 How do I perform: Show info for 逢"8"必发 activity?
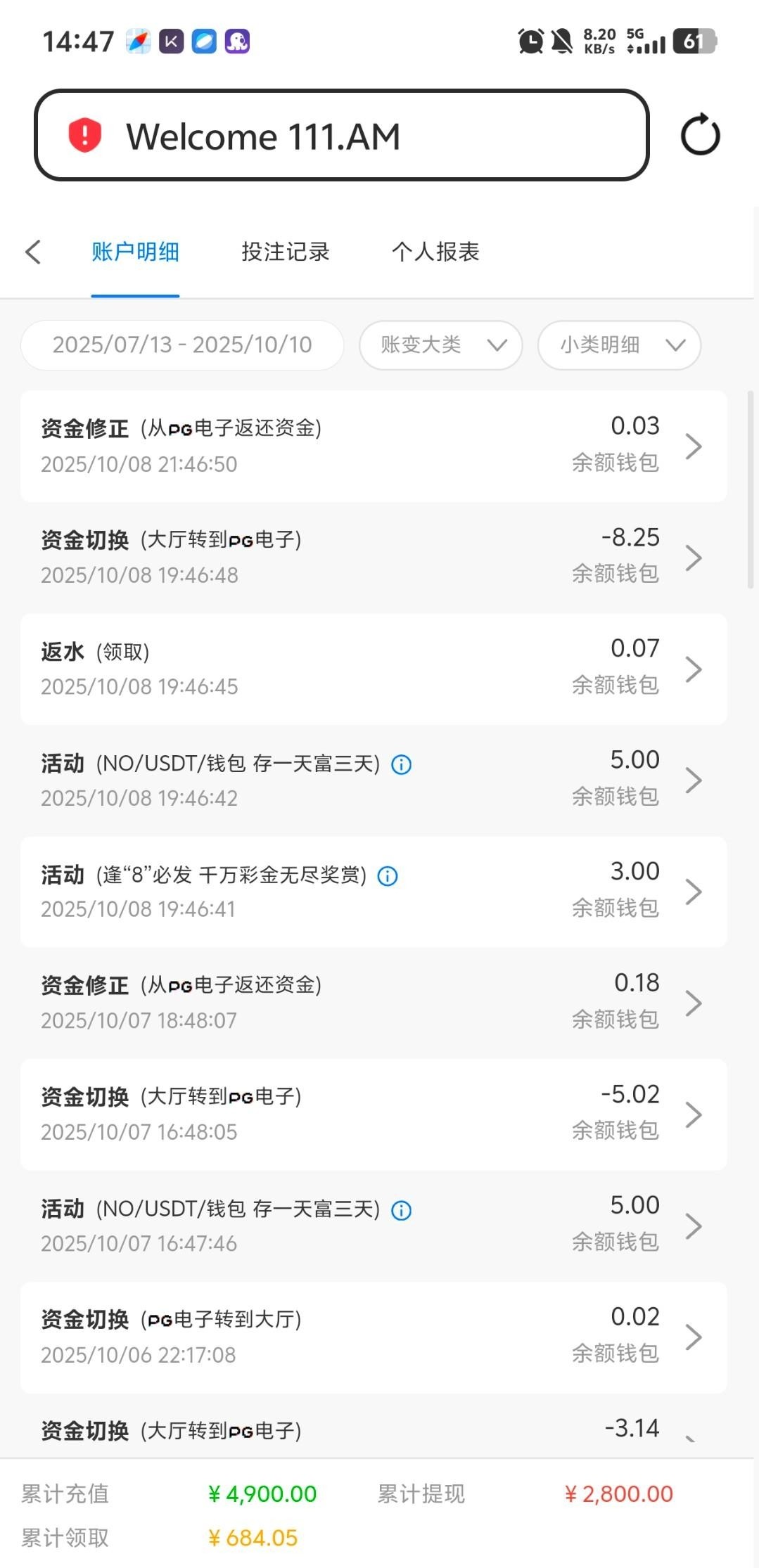click(388, 875)
